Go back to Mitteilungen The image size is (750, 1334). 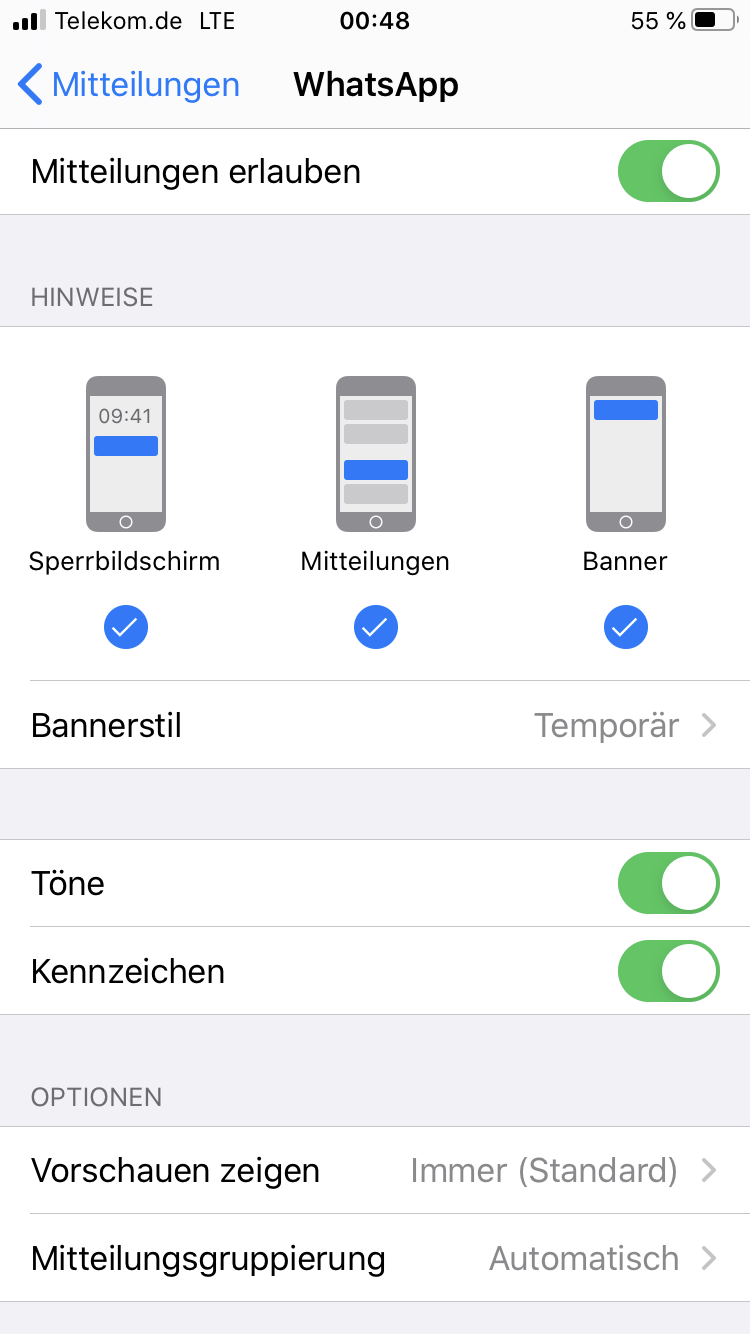(128, 85)
